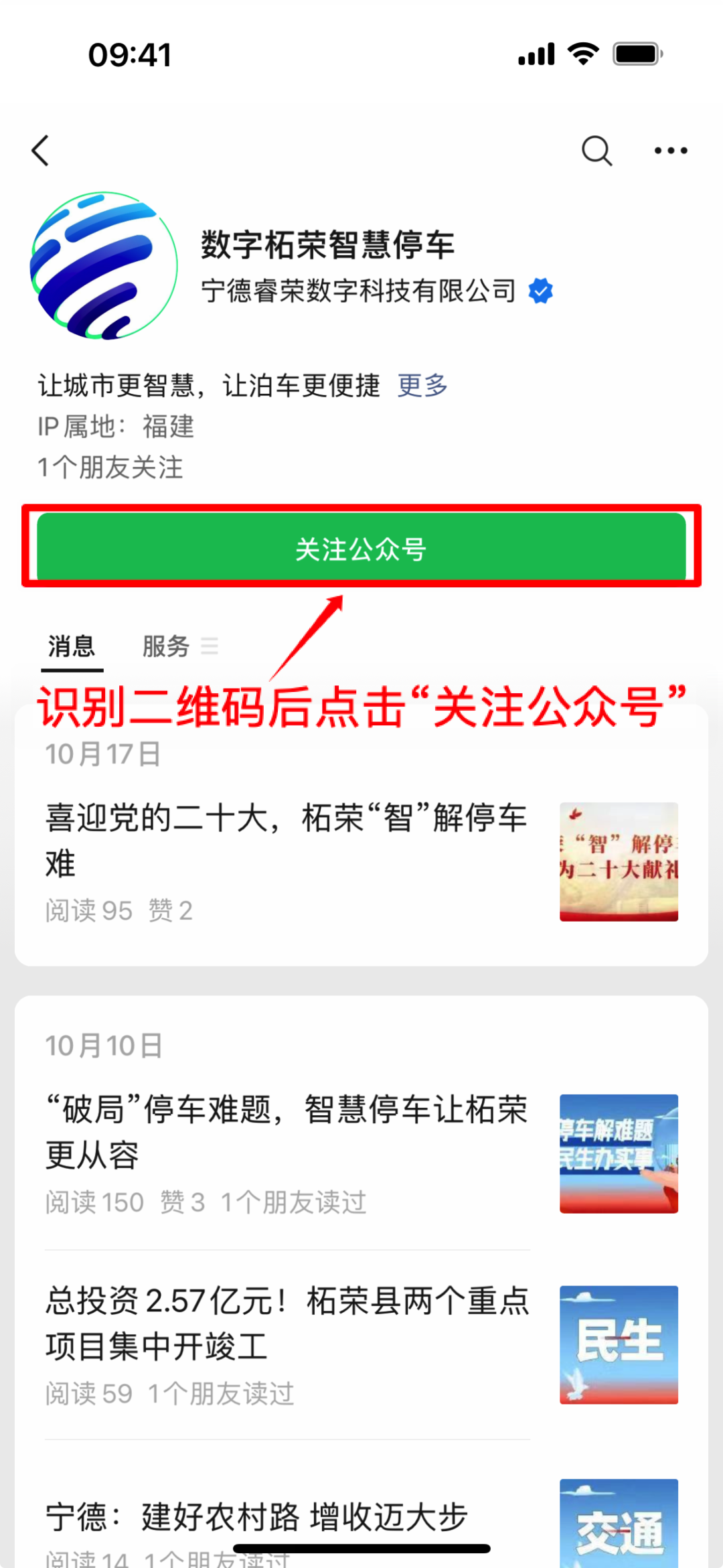The image size is (723, 1568).
Task: Open article 喜迎党的二十大，柘荣"智"解停车难
Action: [287, 840]
